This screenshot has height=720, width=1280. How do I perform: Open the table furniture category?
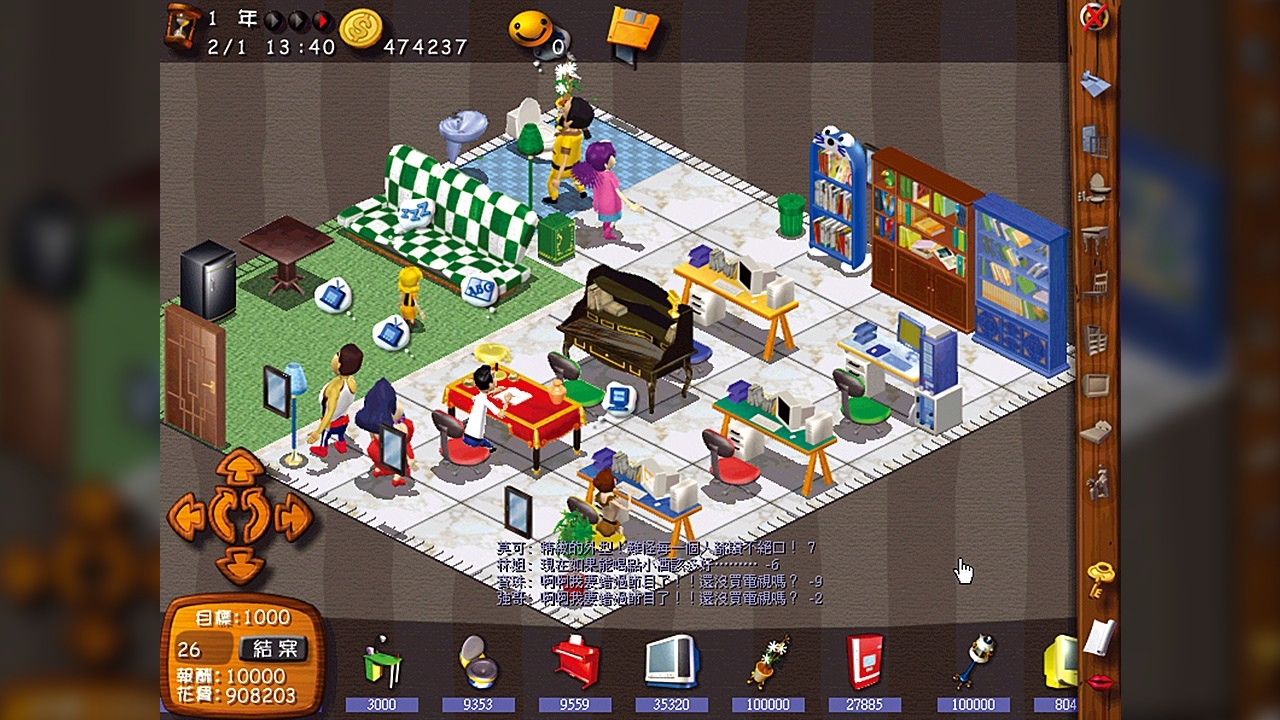(x=1096, y=238)
